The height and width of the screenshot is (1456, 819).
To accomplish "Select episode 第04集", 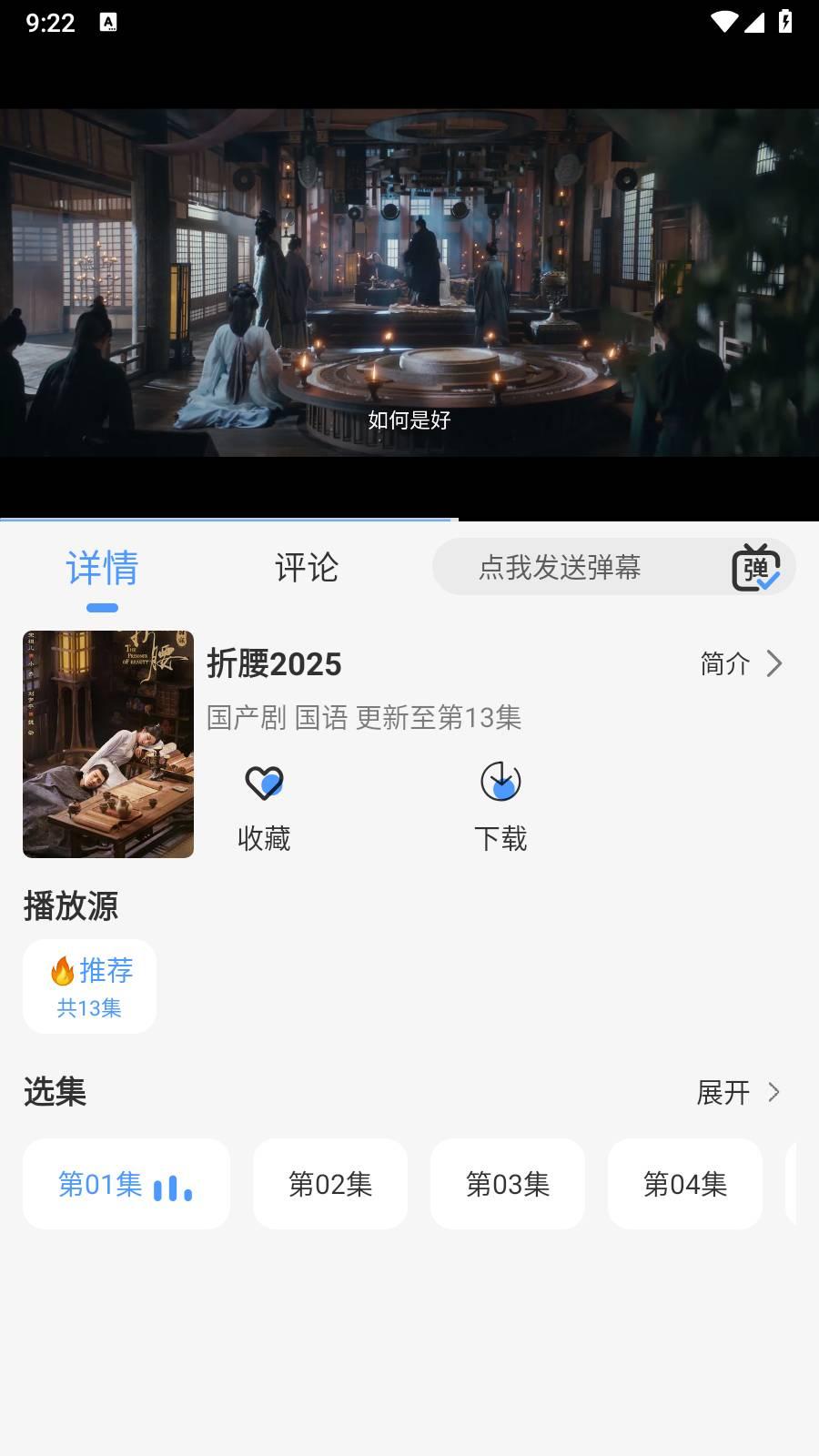I will (x=684, y=1183).
